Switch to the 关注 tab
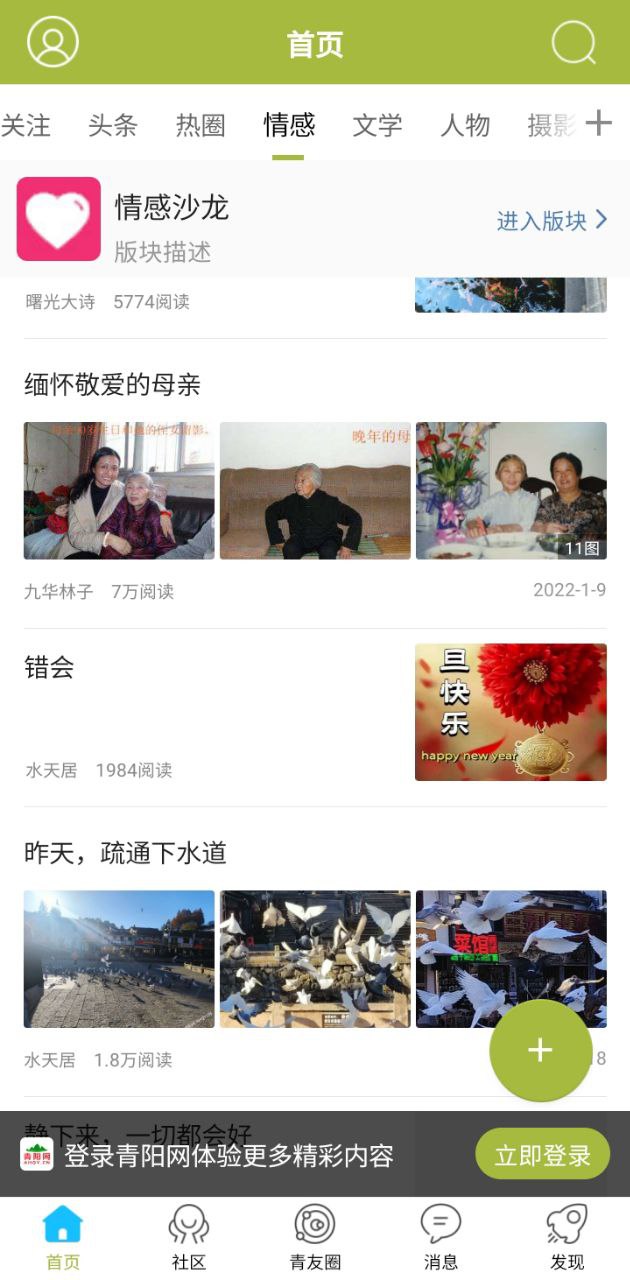 pos(26,125)
